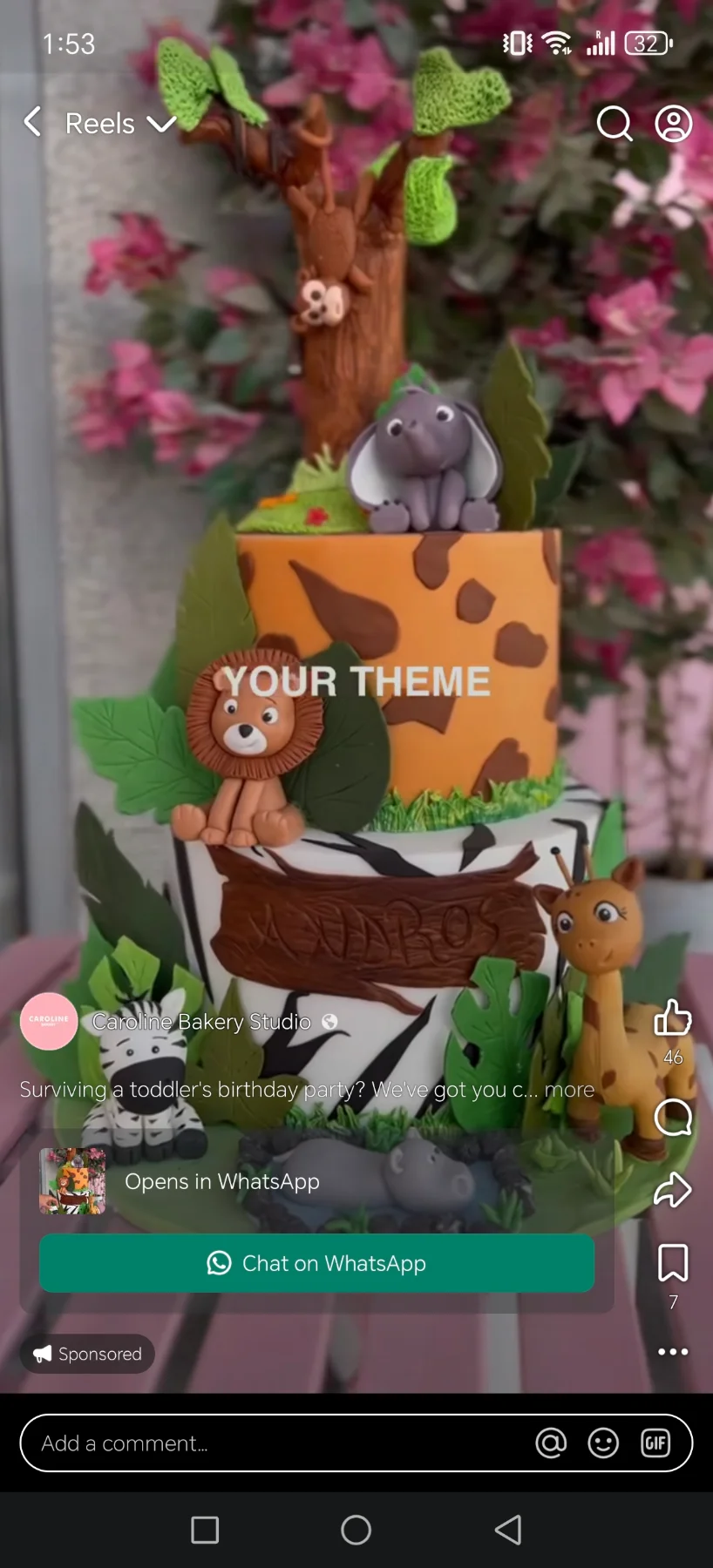Expand the caption with more
The height and width of the screenshot is (1568, 713).
[x=569, y=1090]
